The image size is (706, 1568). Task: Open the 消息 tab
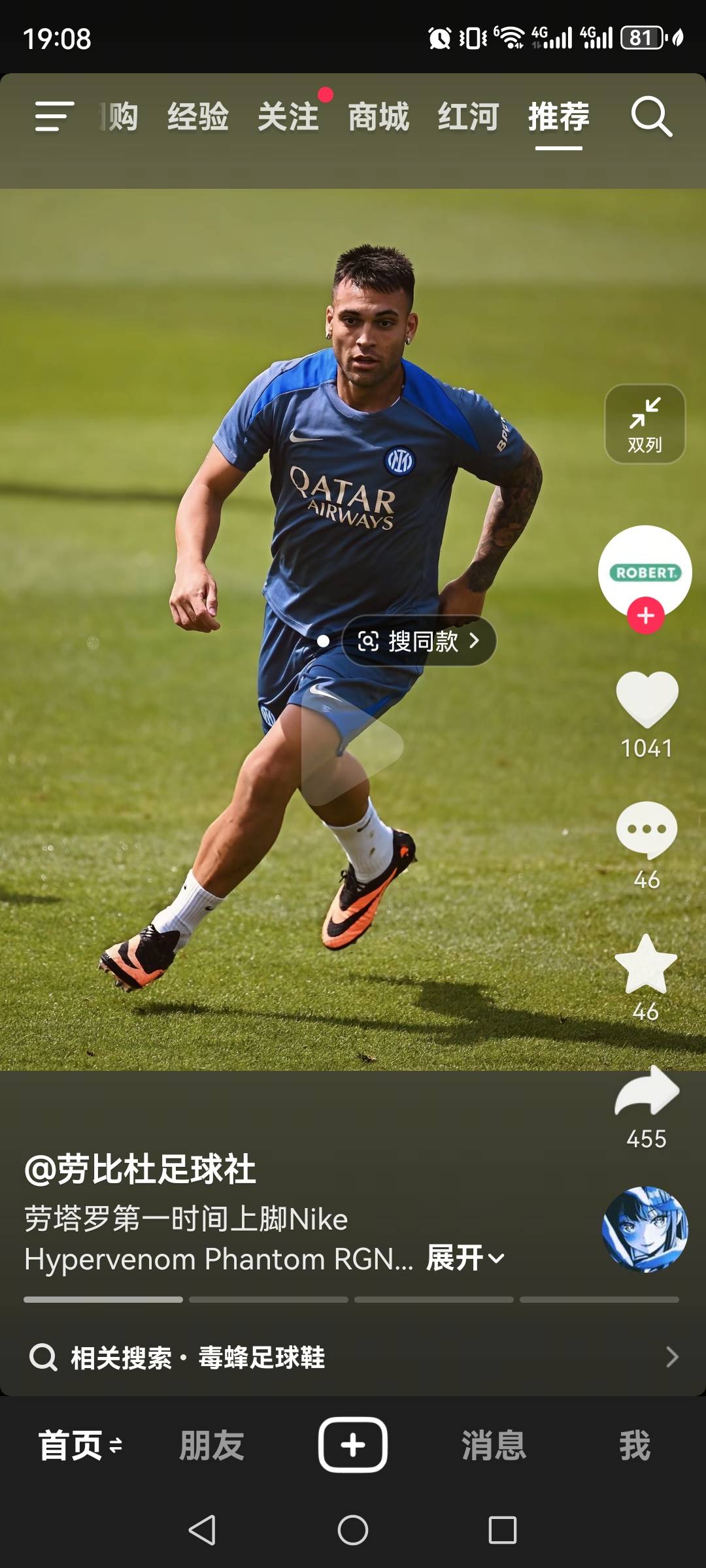click(494, 1445)
